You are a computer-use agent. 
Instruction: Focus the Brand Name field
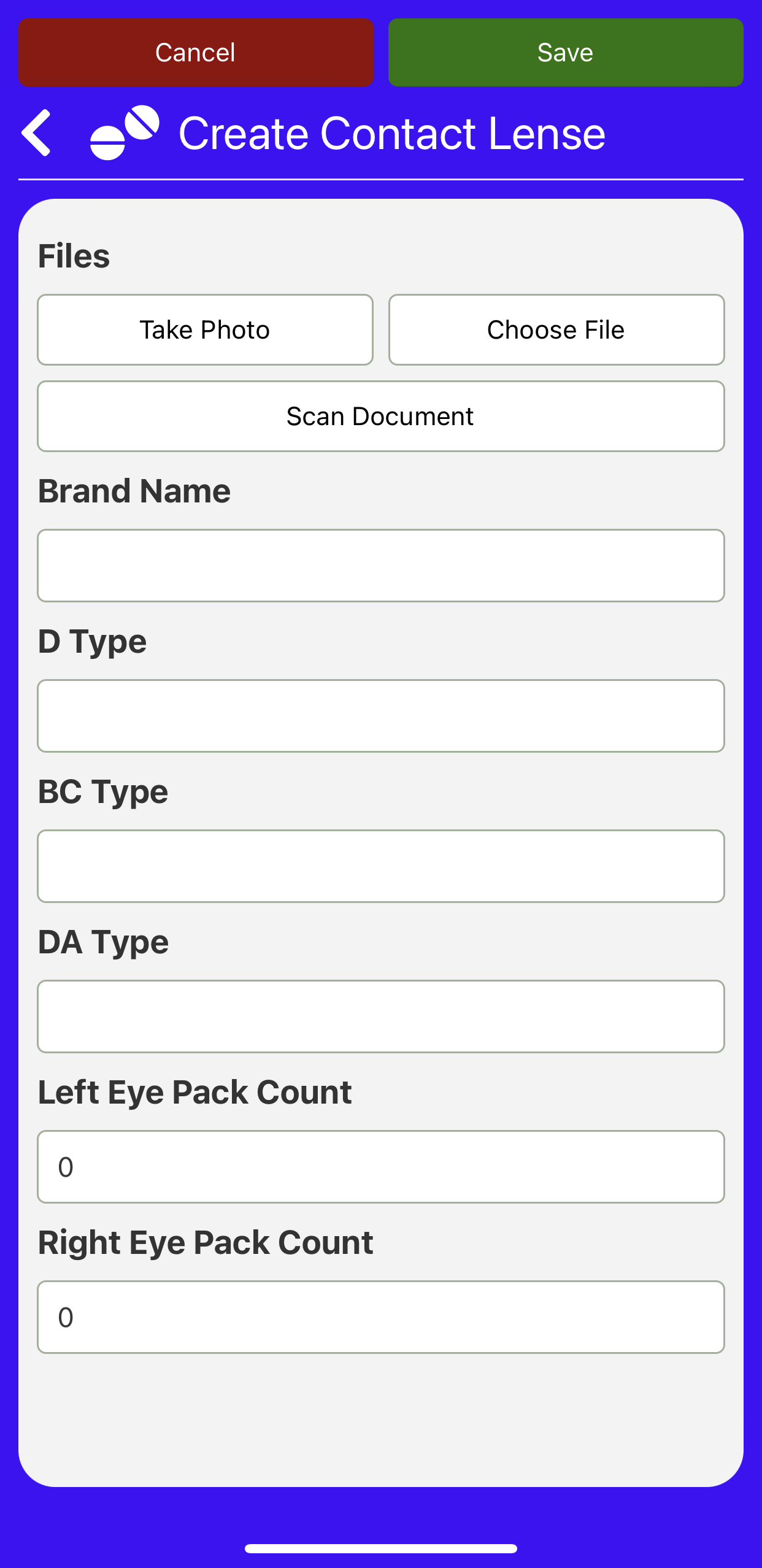[381, 566]
